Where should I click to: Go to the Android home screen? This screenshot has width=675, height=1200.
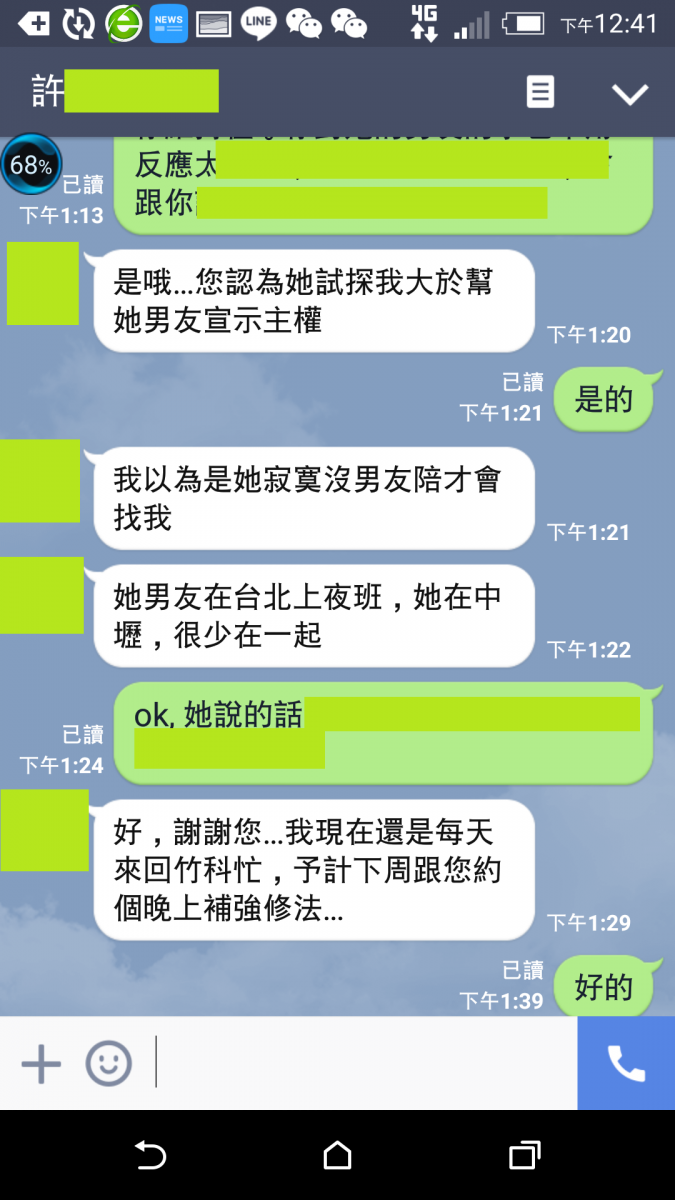[338, 1156]
